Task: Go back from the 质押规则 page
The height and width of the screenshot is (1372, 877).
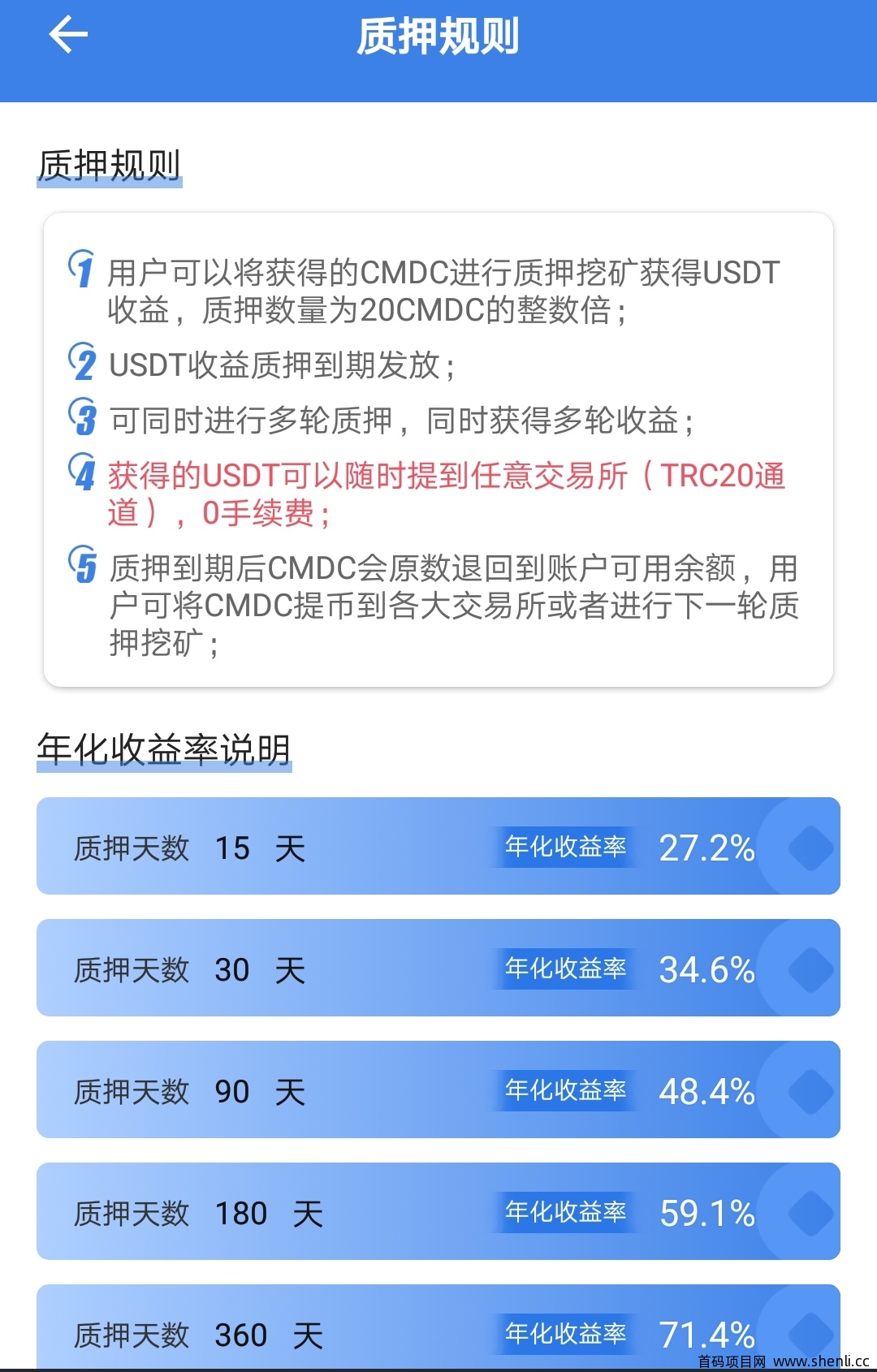Action: [x=67, y=35]
